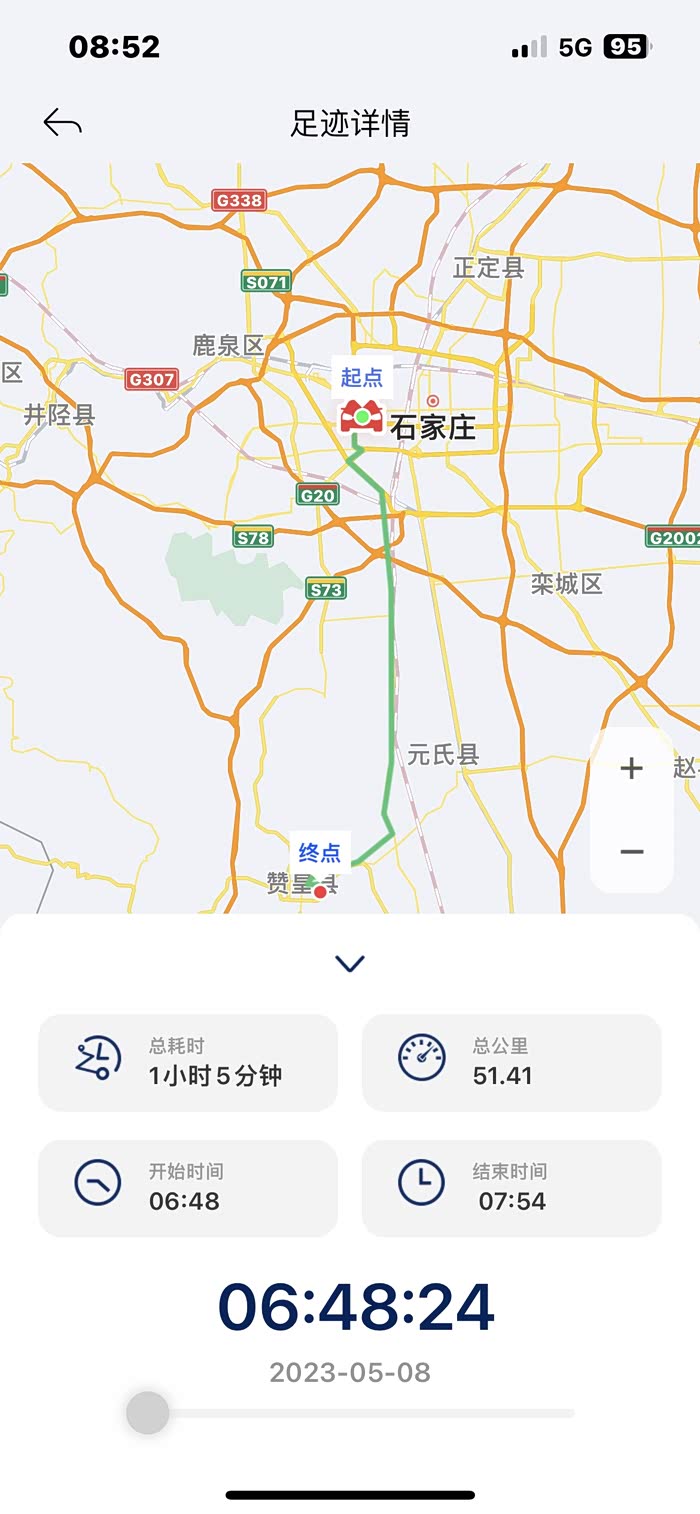
Task: Collapse the trip details panel
Action: coord(350,963)
